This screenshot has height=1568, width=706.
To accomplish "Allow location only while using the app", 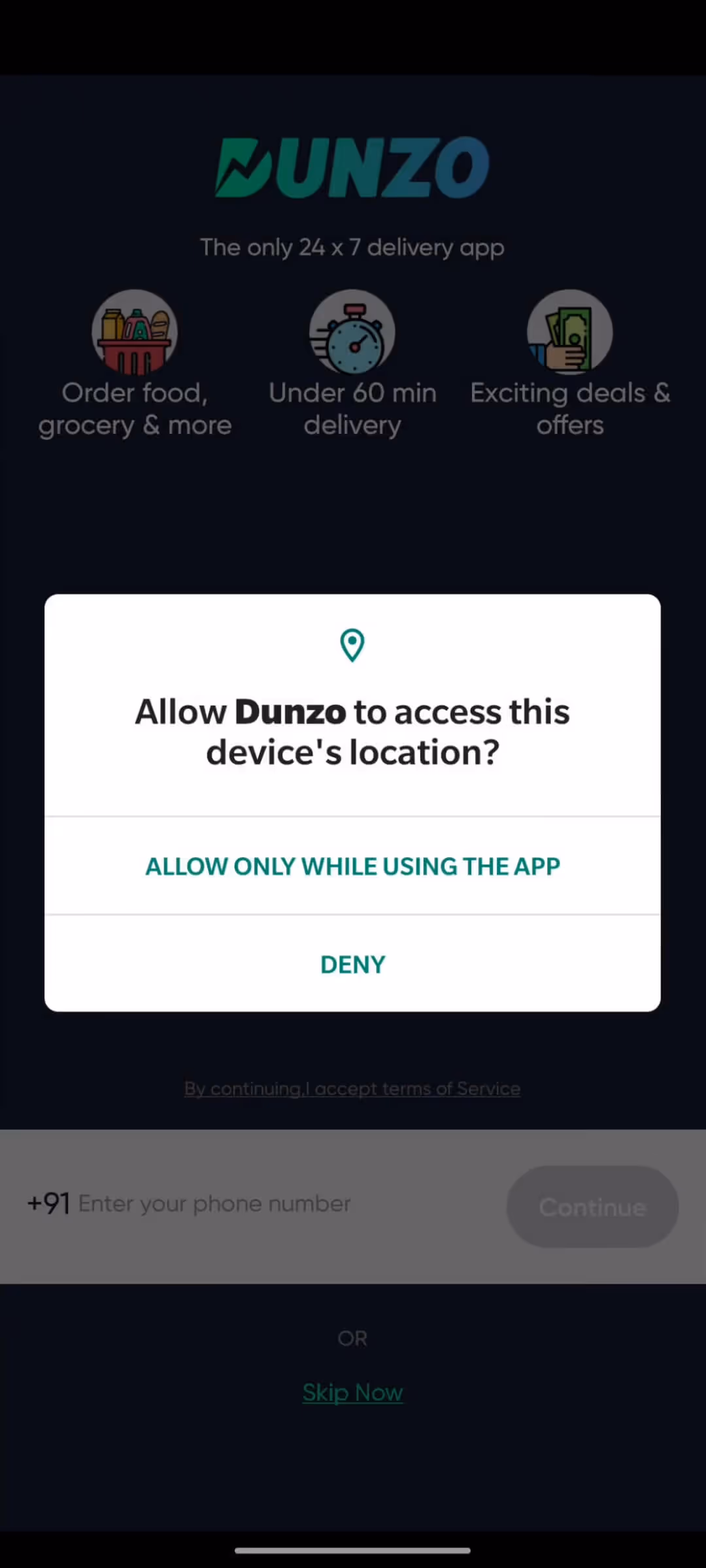I will pyautogui.click(x=352, y=866).
